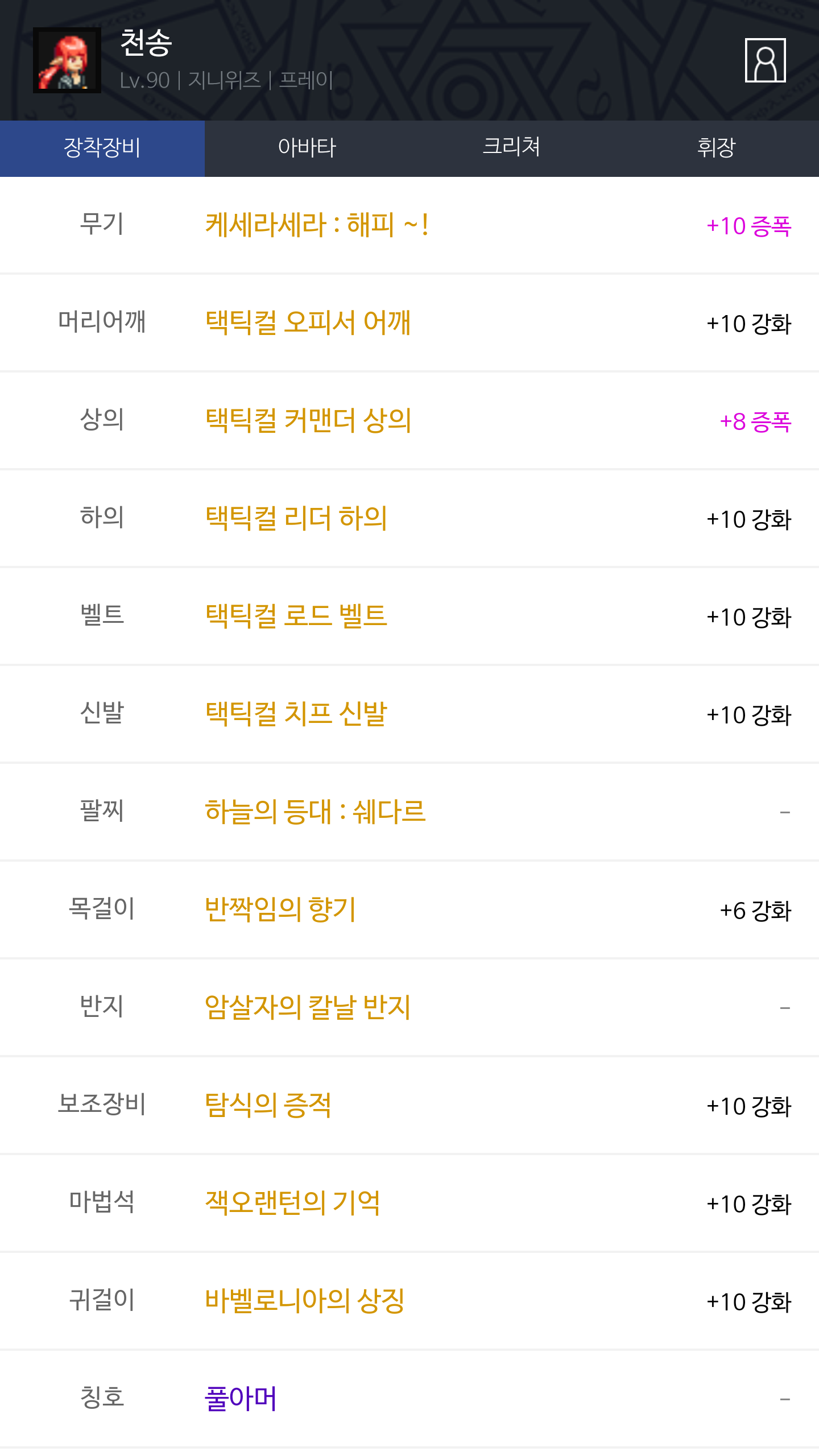Image resolution: width=819 pixels, height=1456 pixels.
Task: Open 택틱컬 커맨더 상의 item details
Action: [308, 421]
